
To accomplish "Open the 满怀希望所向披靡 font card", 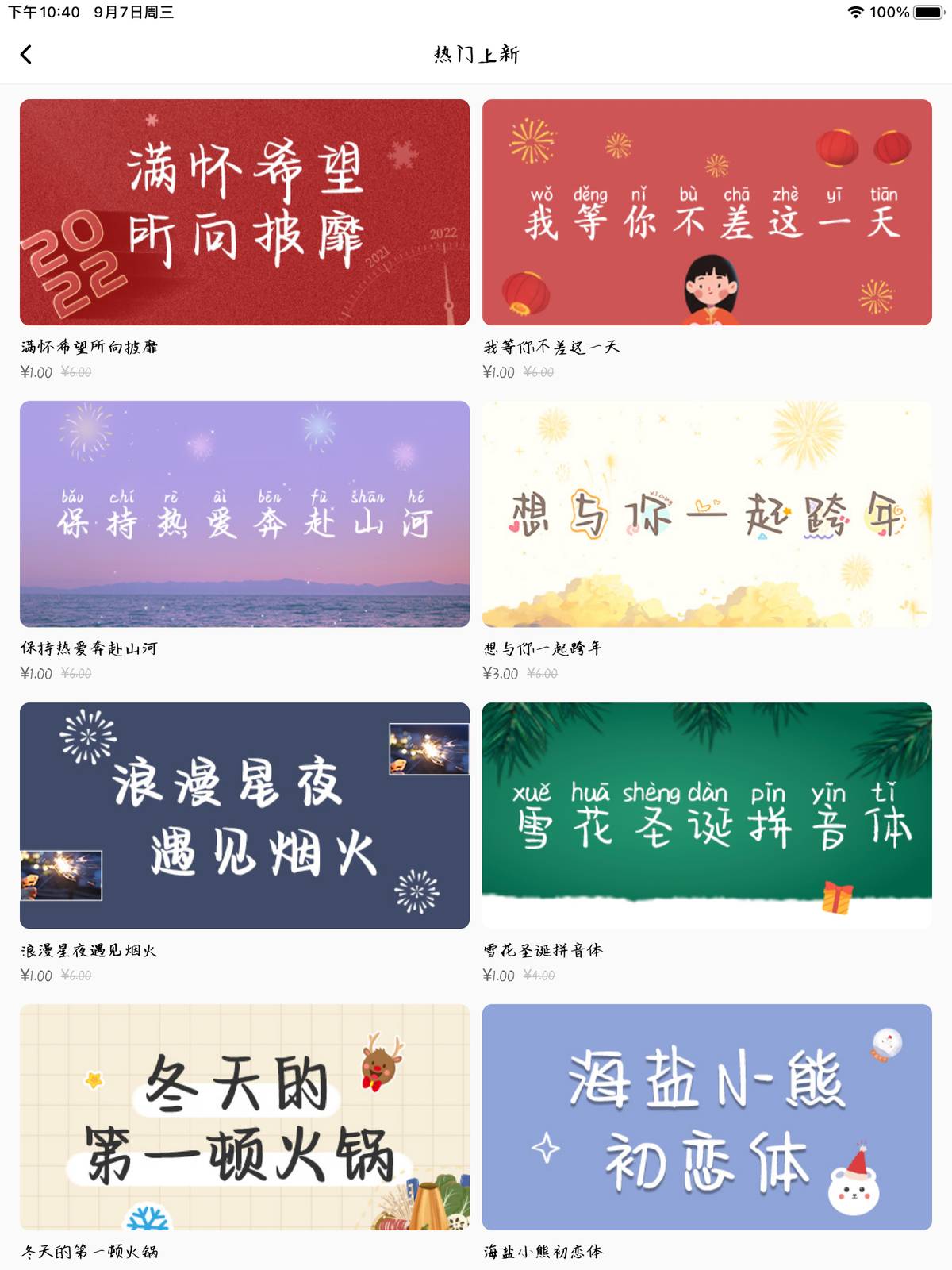I will [x=244, y=212].
